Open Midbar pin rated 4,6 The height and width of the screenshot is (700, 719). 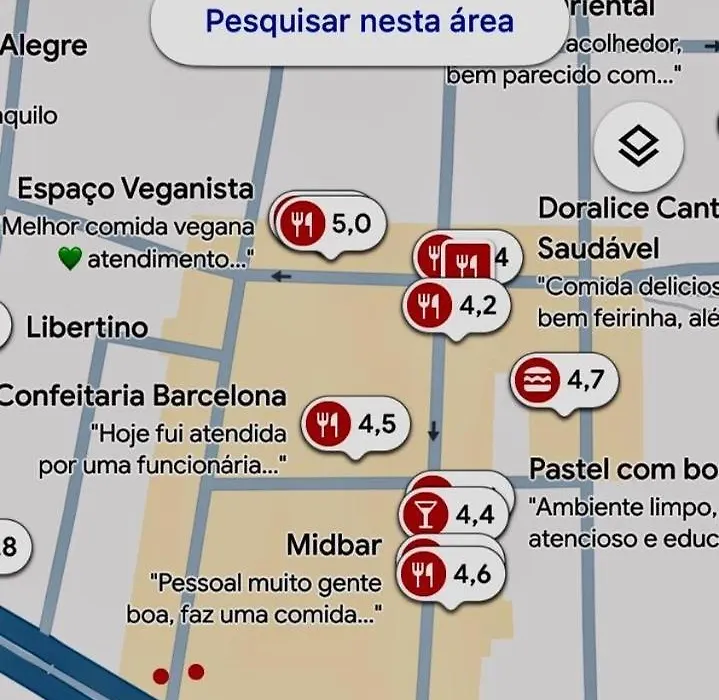[x=450, y=574]
